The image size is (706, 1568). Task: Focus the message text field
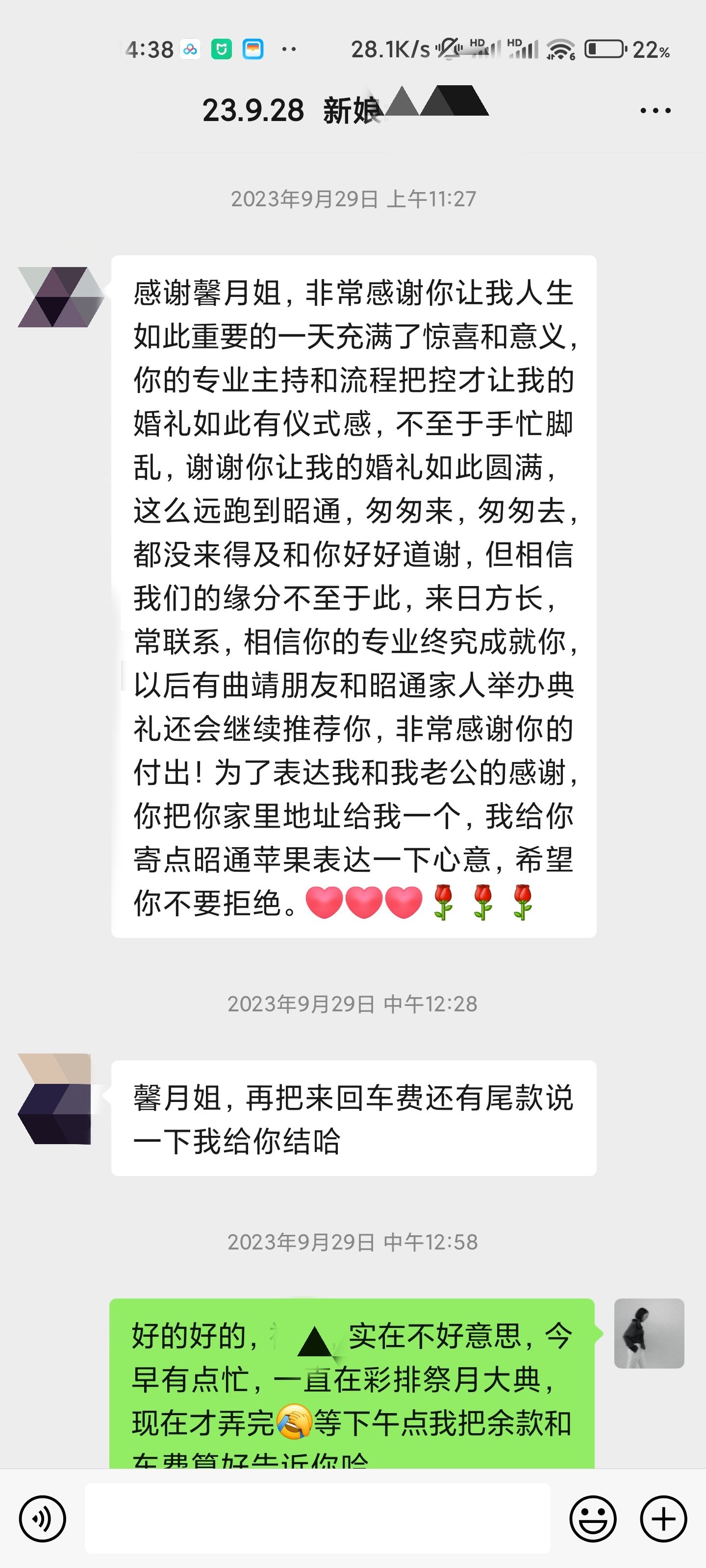tap(317, 1519)
